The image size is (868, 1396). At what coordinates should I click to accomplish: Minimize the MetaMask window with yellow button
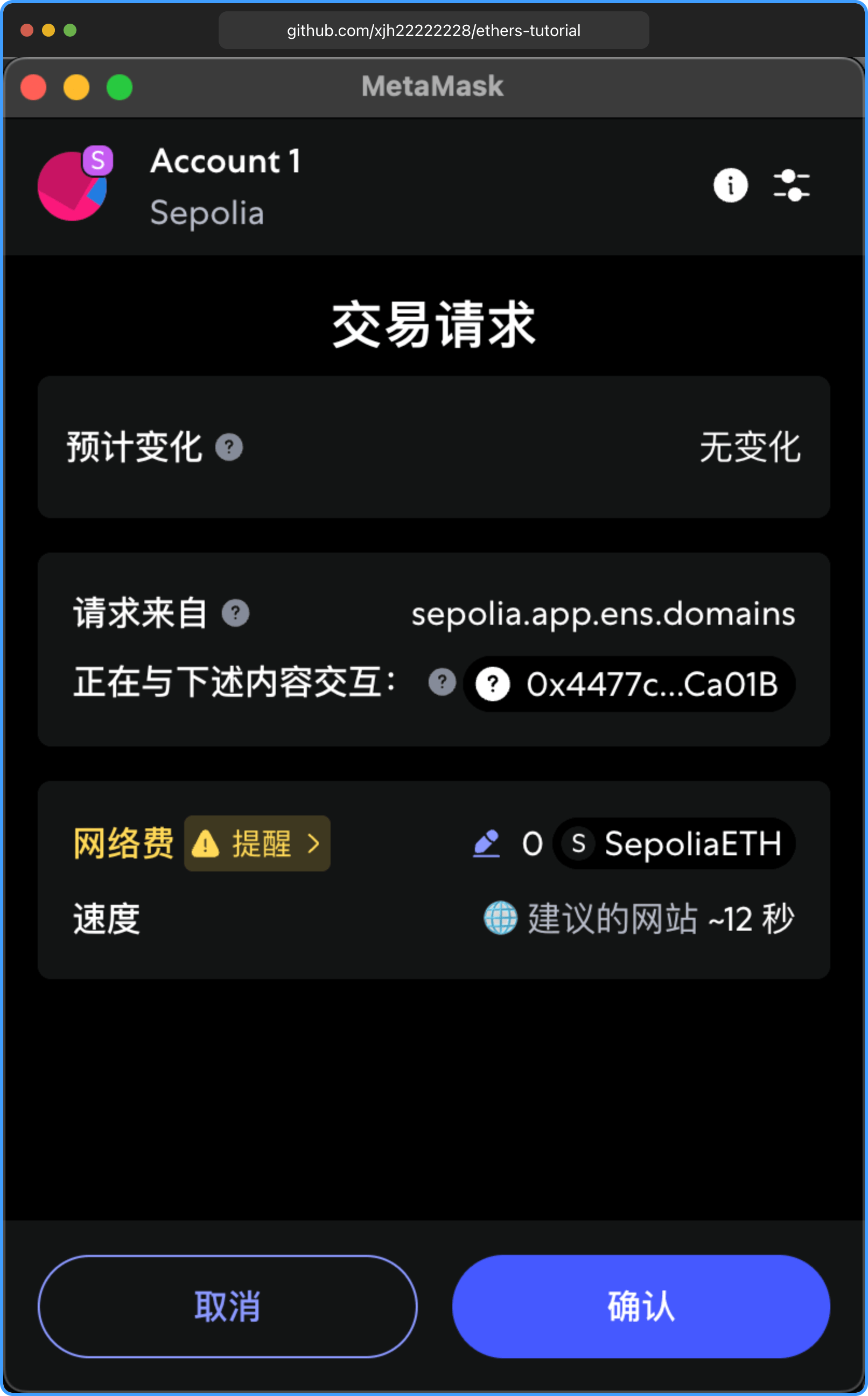76,87
